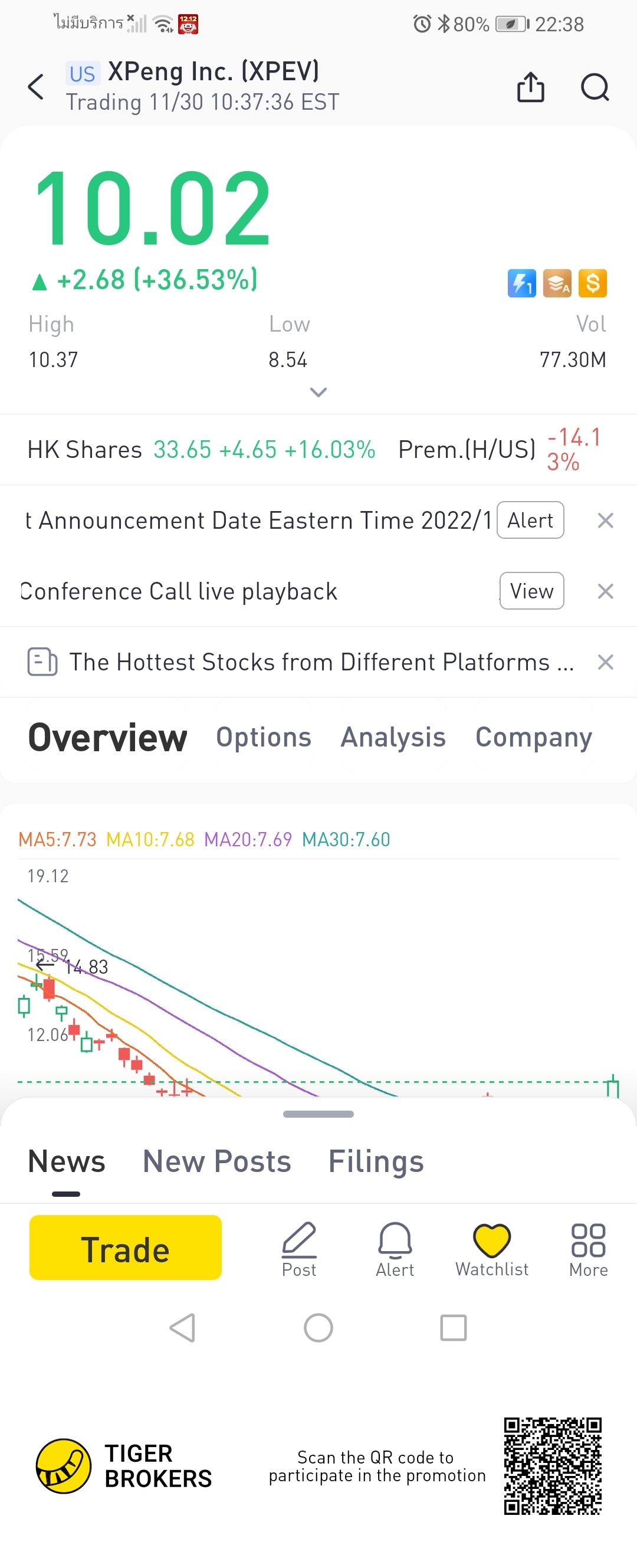The image size is (637, 1568).
Task: Tap the yellow Trade button
Action: [125, 1247]
